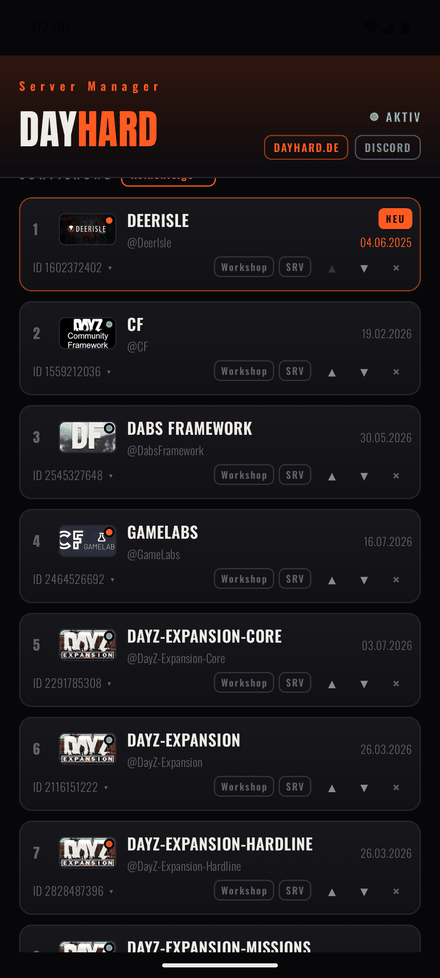Expand ID dropdown for GameLabs
This screenshot has width=440, height=978.
pos(112,580)
